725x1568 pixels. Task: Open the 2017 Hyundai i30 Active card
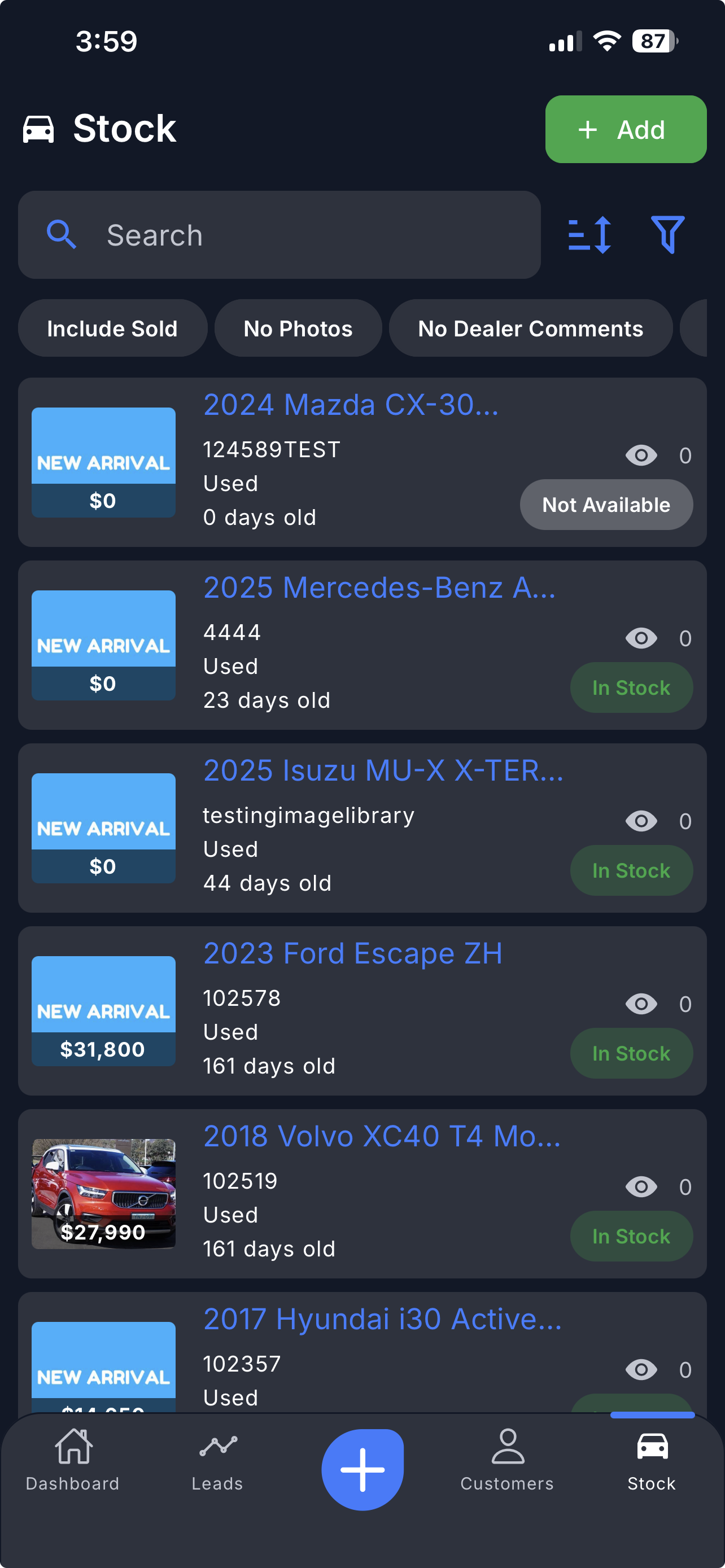coord(382,1319)
